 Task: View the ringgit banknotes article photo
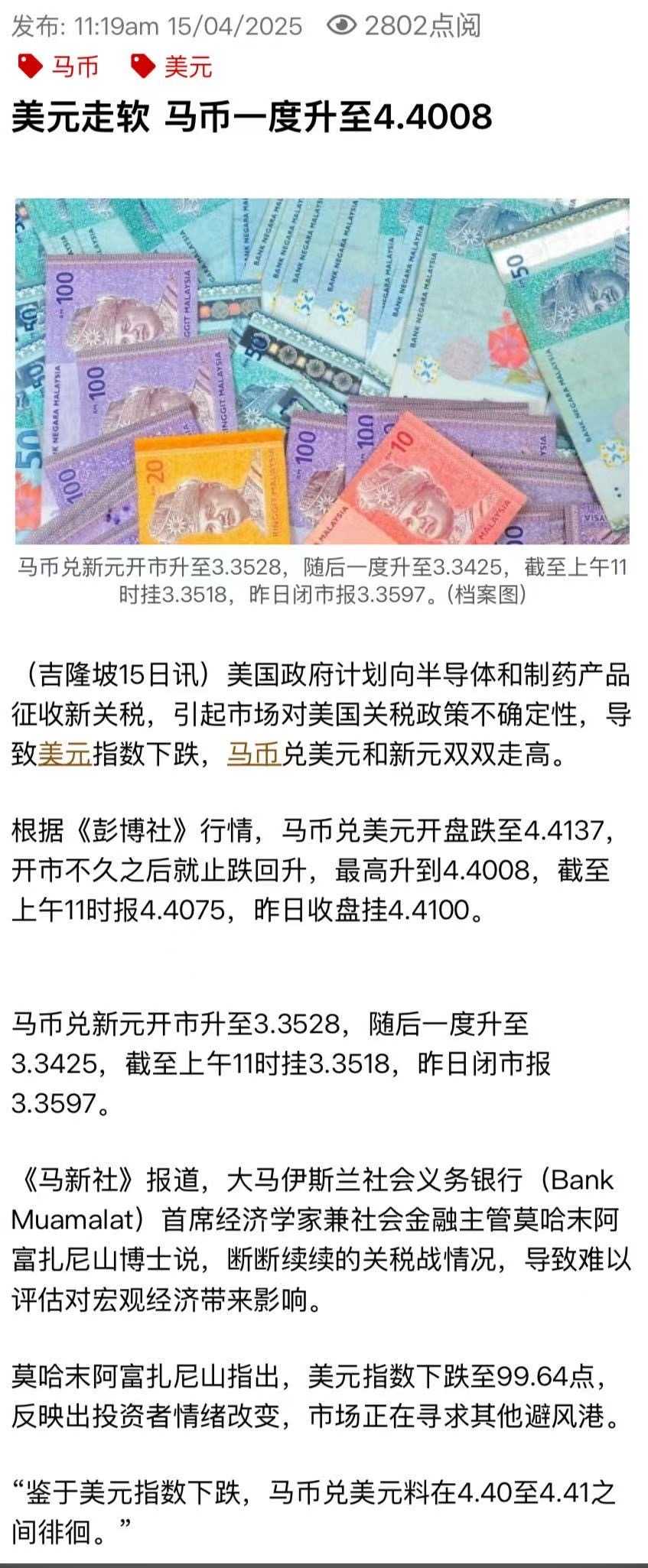[322, 371]
